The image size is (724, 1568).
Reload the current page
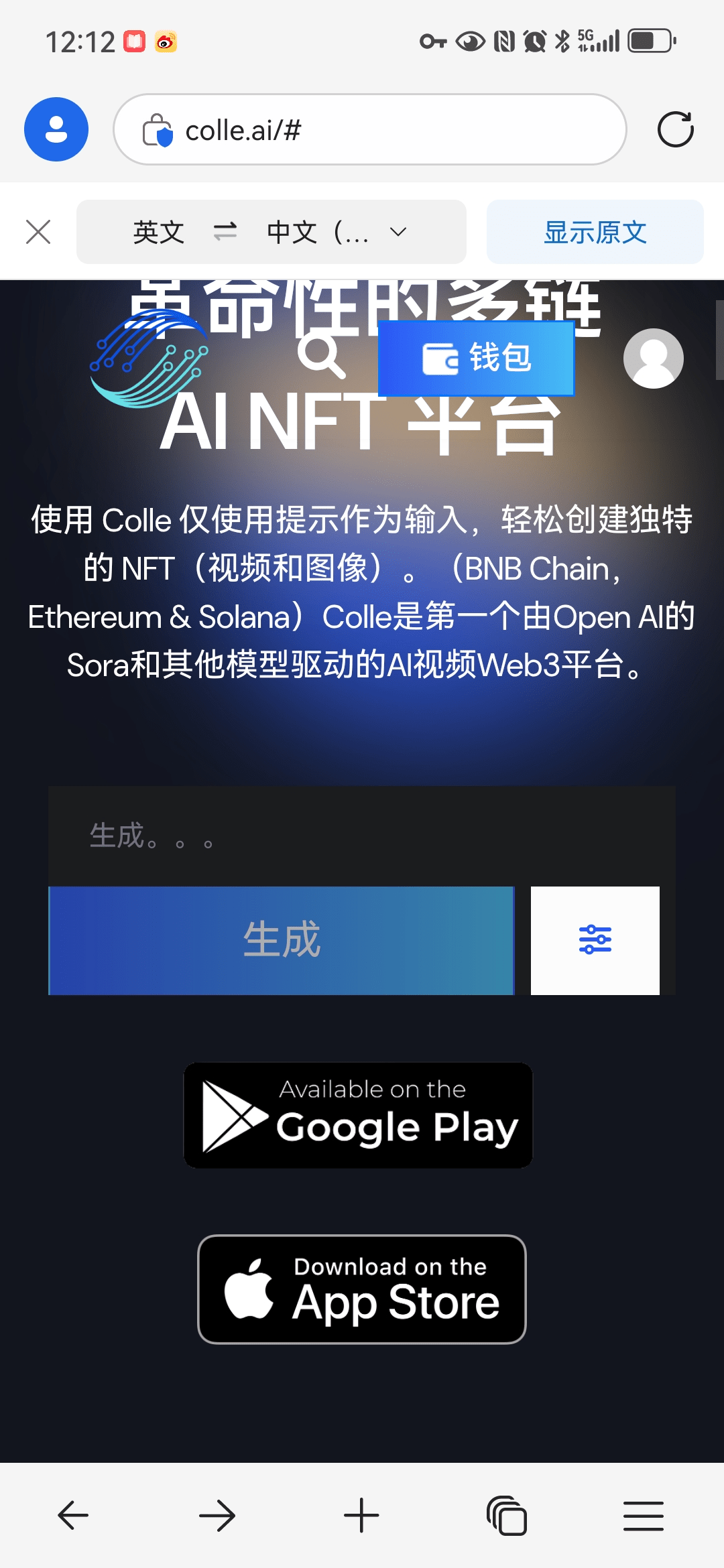(x=675, y=129)
